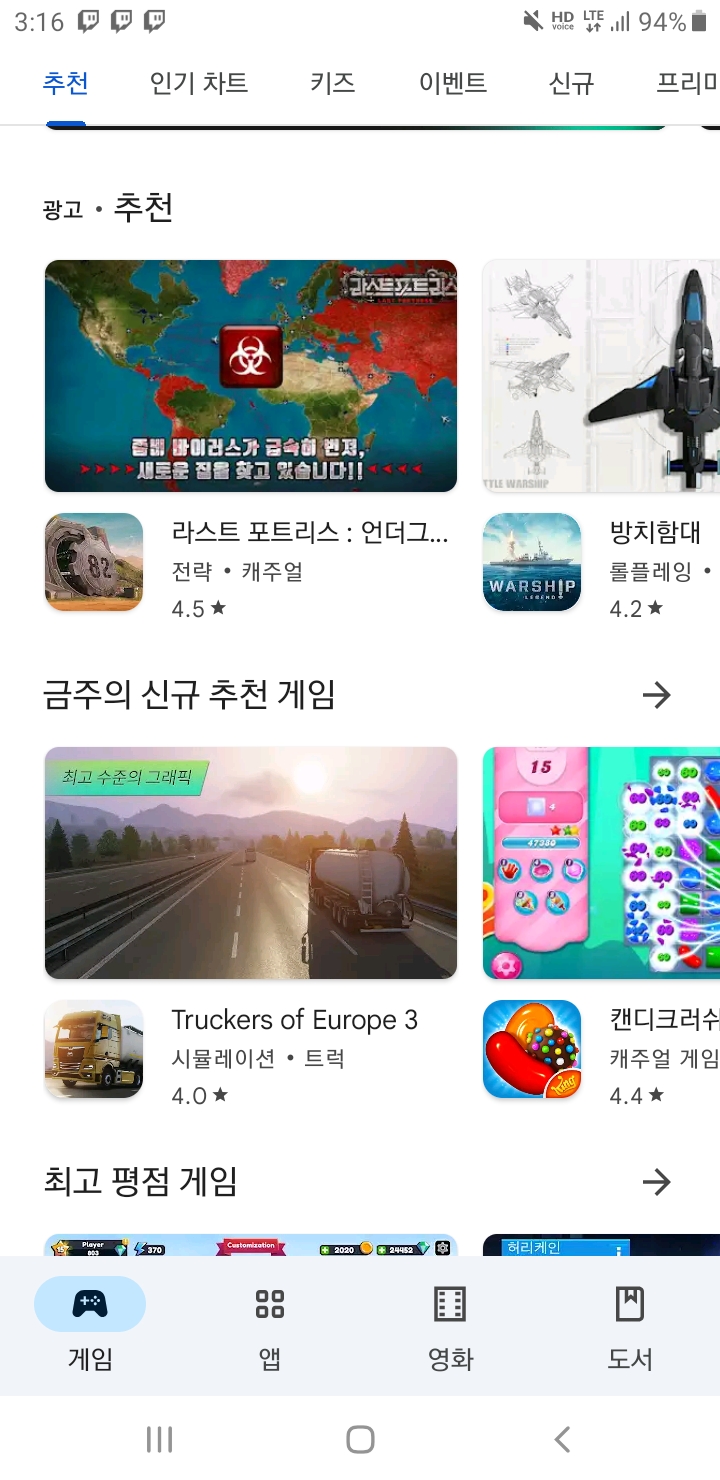This screenshot has width=720, height=1480.
Task: Tap the system back button
Action: click(x=562, y=1439)
